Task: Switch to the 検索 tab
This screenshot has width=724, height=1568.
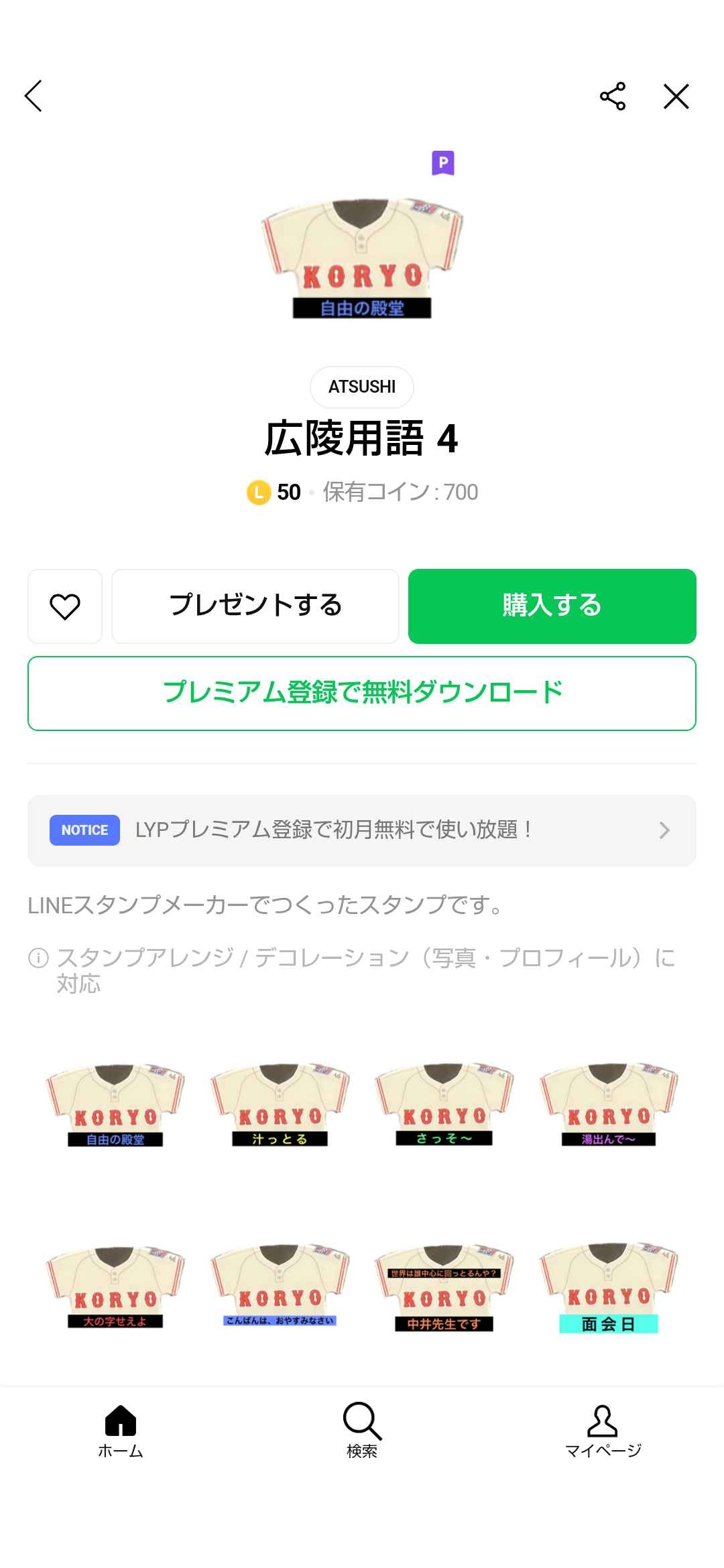Action: pyautogui.click(x=361, y=1432)
